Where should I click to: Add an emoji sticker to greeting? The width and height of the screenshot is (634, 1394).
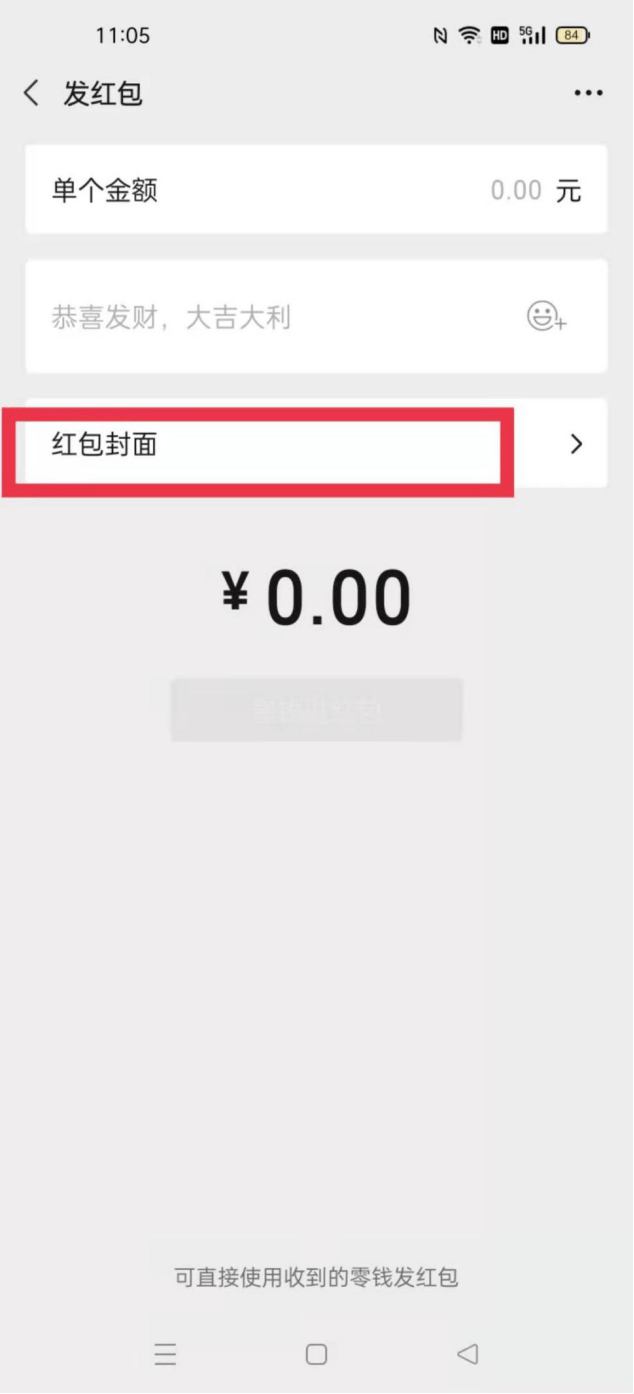point(546,318)
